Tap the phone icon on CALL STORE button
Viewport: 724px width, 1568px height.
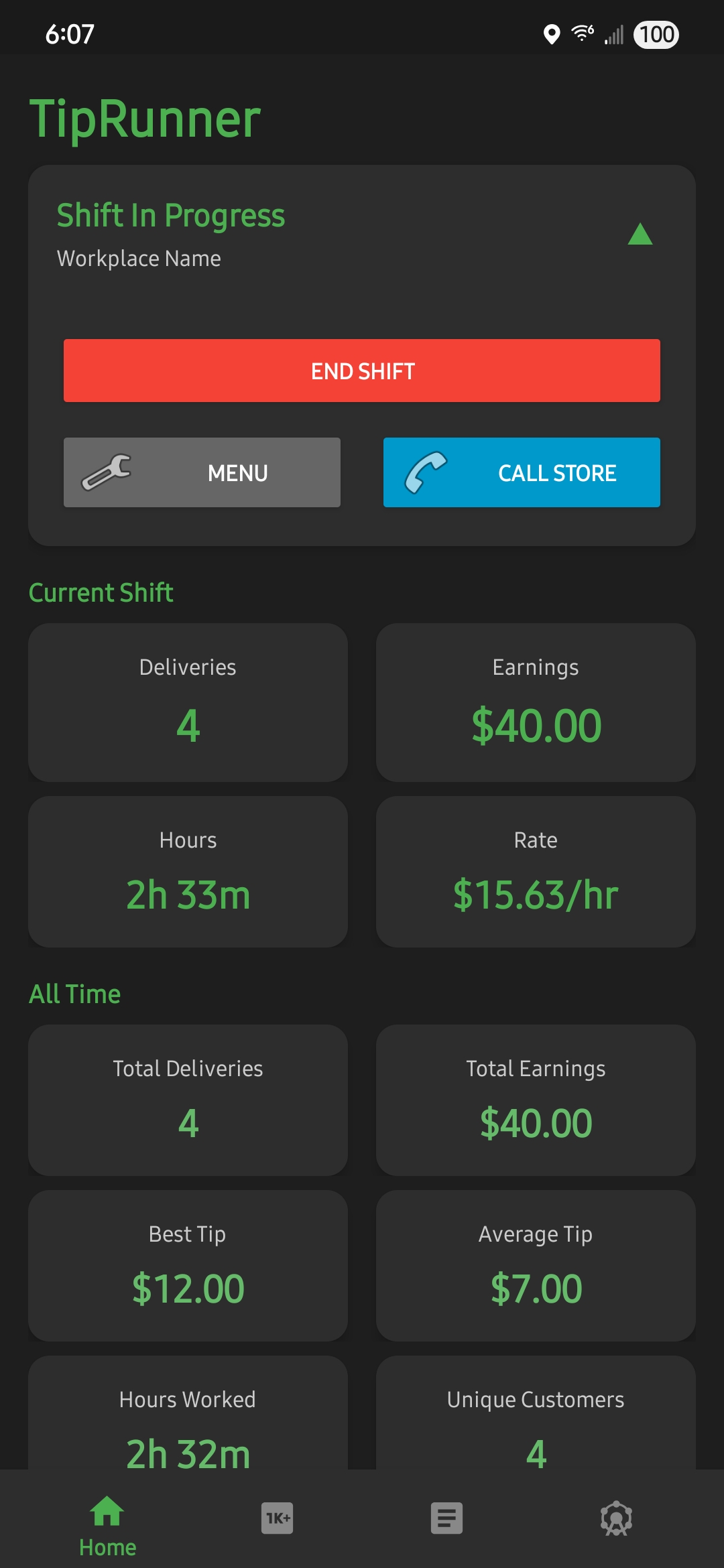pyautogui.click(x=425, y=472)
